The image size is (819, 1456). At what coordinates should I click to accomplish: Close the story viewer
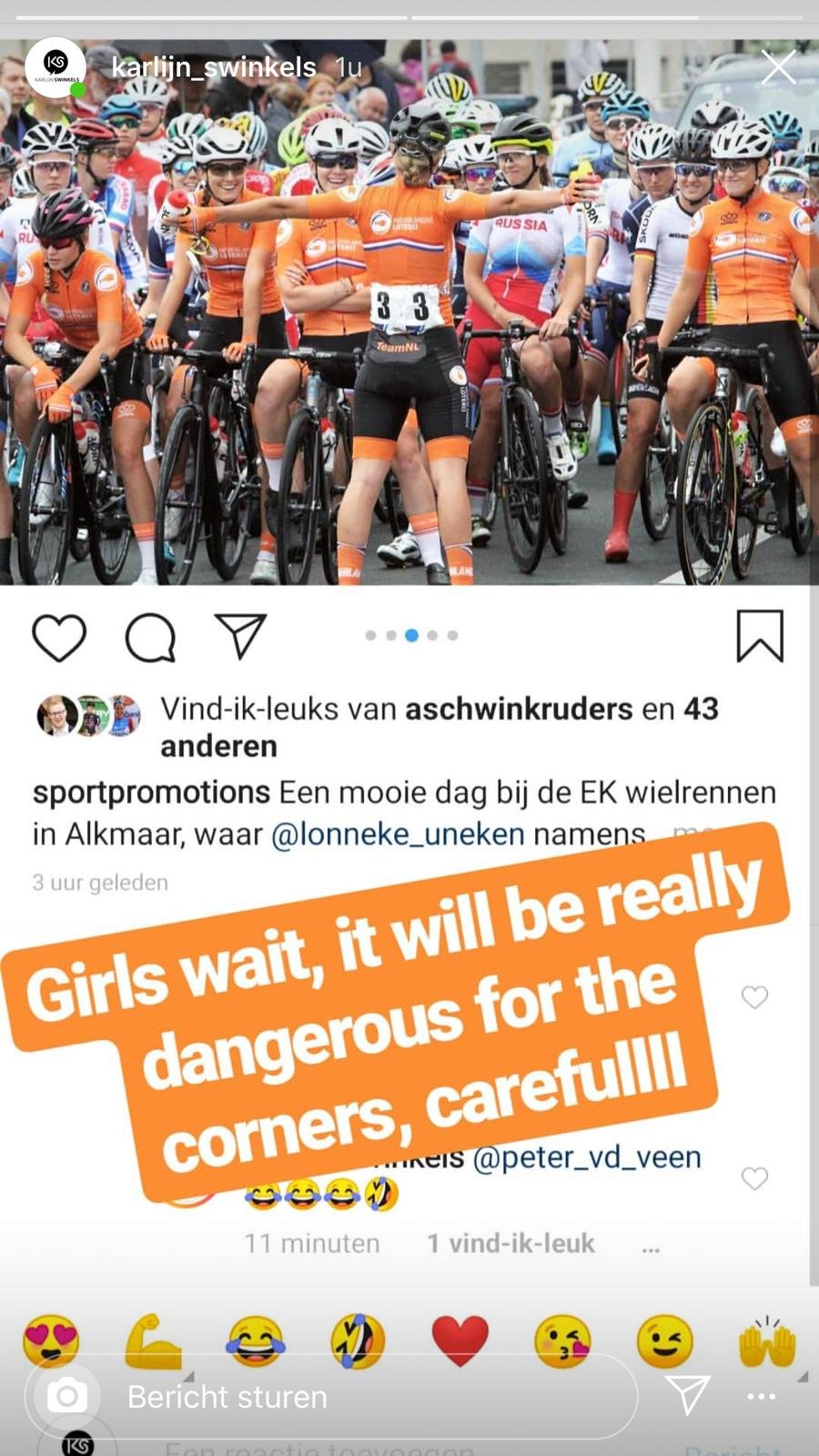(778, 67)
